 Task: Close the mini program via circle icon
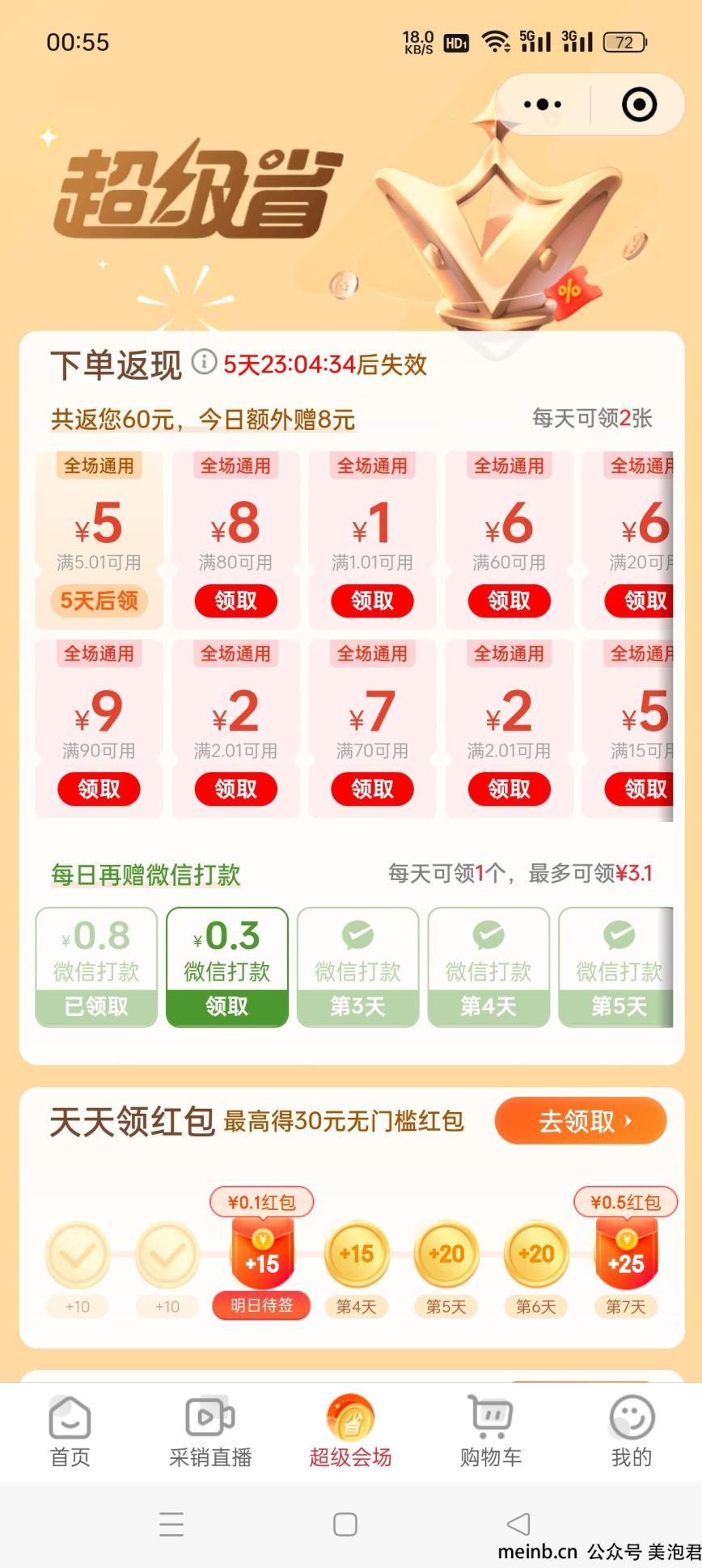click(639, 104)
